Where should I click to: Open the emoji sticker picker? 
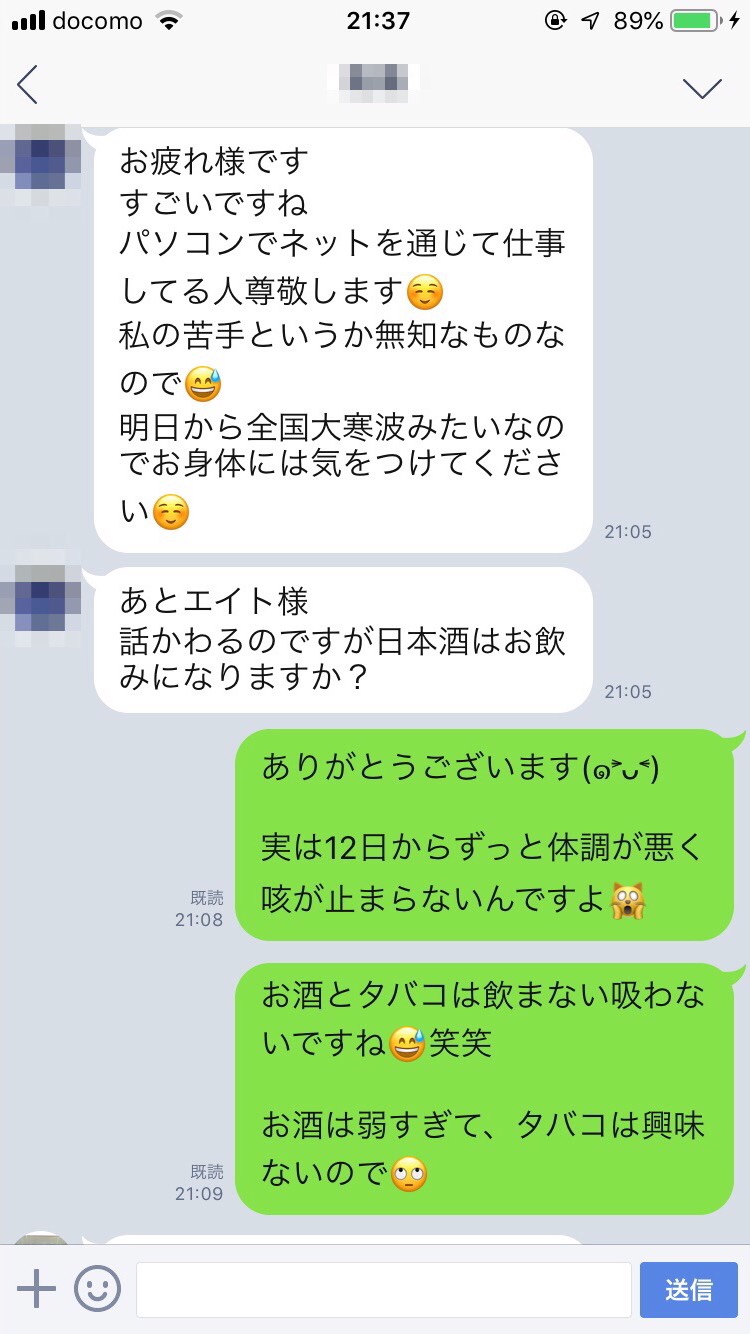tap(97, 1289)
